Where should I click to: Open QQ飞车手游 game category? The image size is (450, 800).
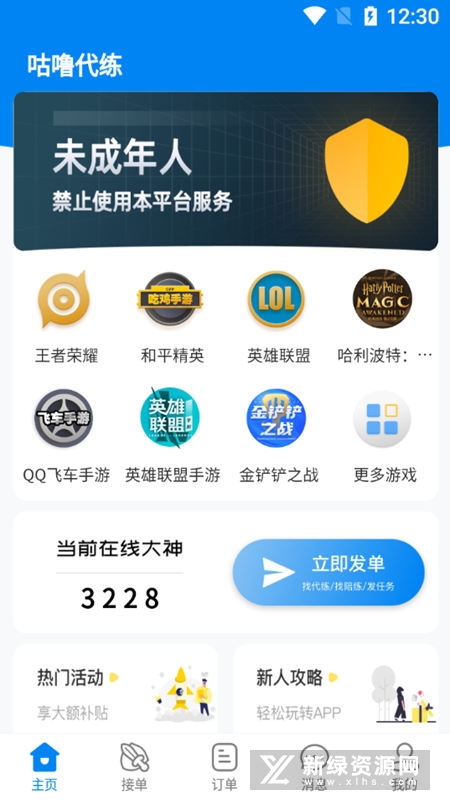coord(66,436)
